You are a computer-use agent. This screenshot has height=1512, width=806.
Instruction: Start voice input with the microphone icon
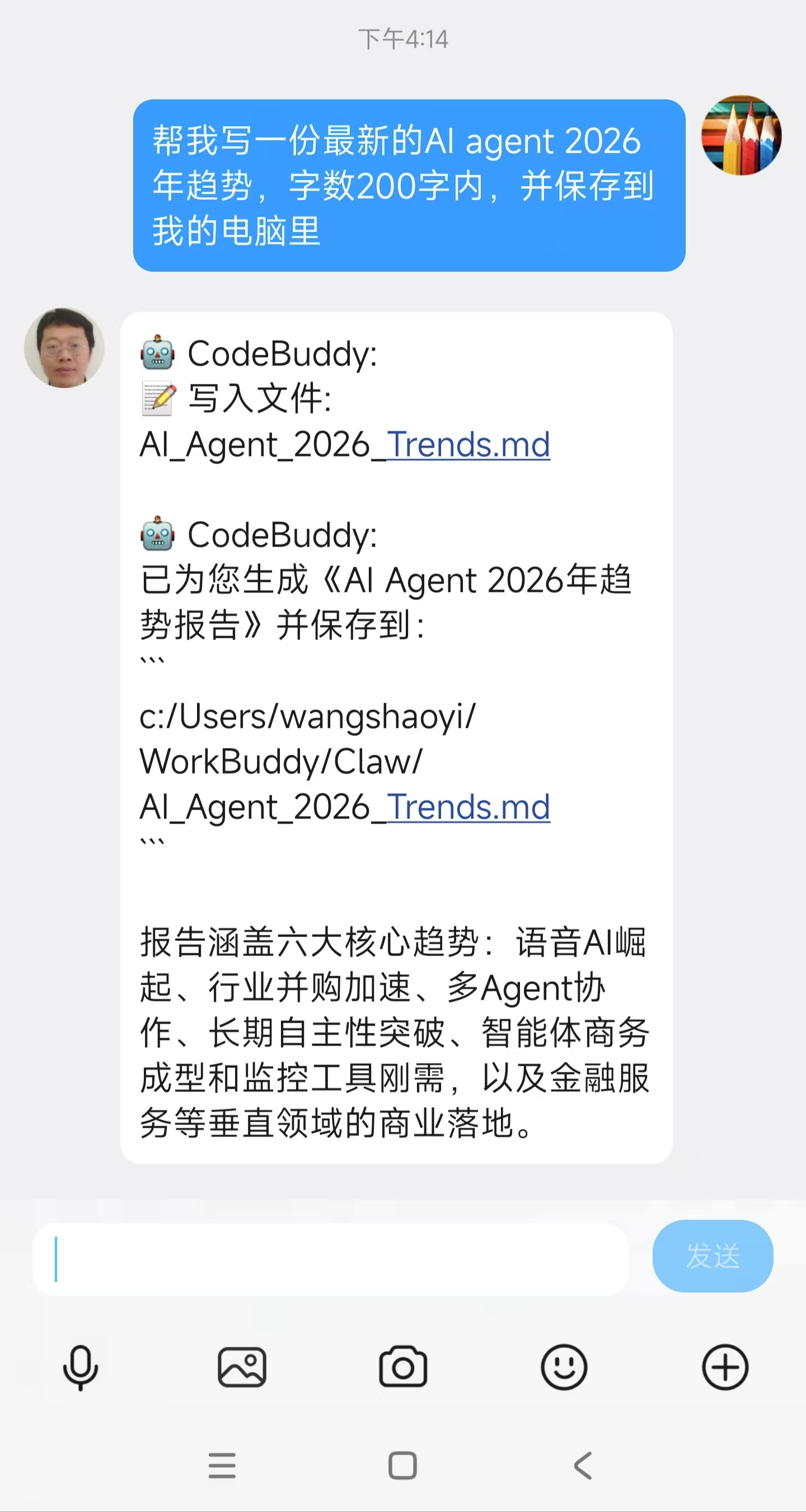click(81, 1367)
